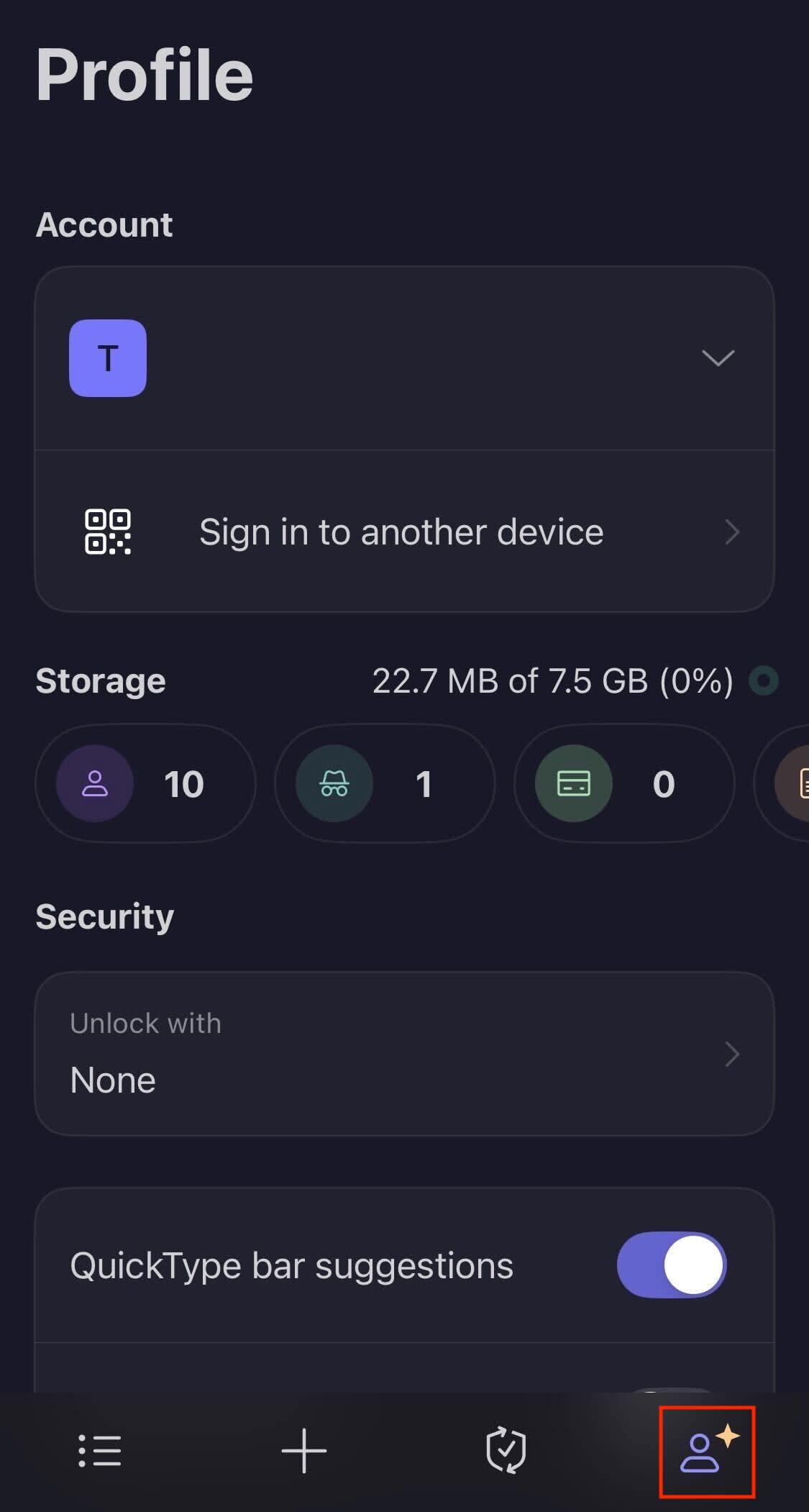
Task: Create a new item with plus
Action: [303, 1450]
